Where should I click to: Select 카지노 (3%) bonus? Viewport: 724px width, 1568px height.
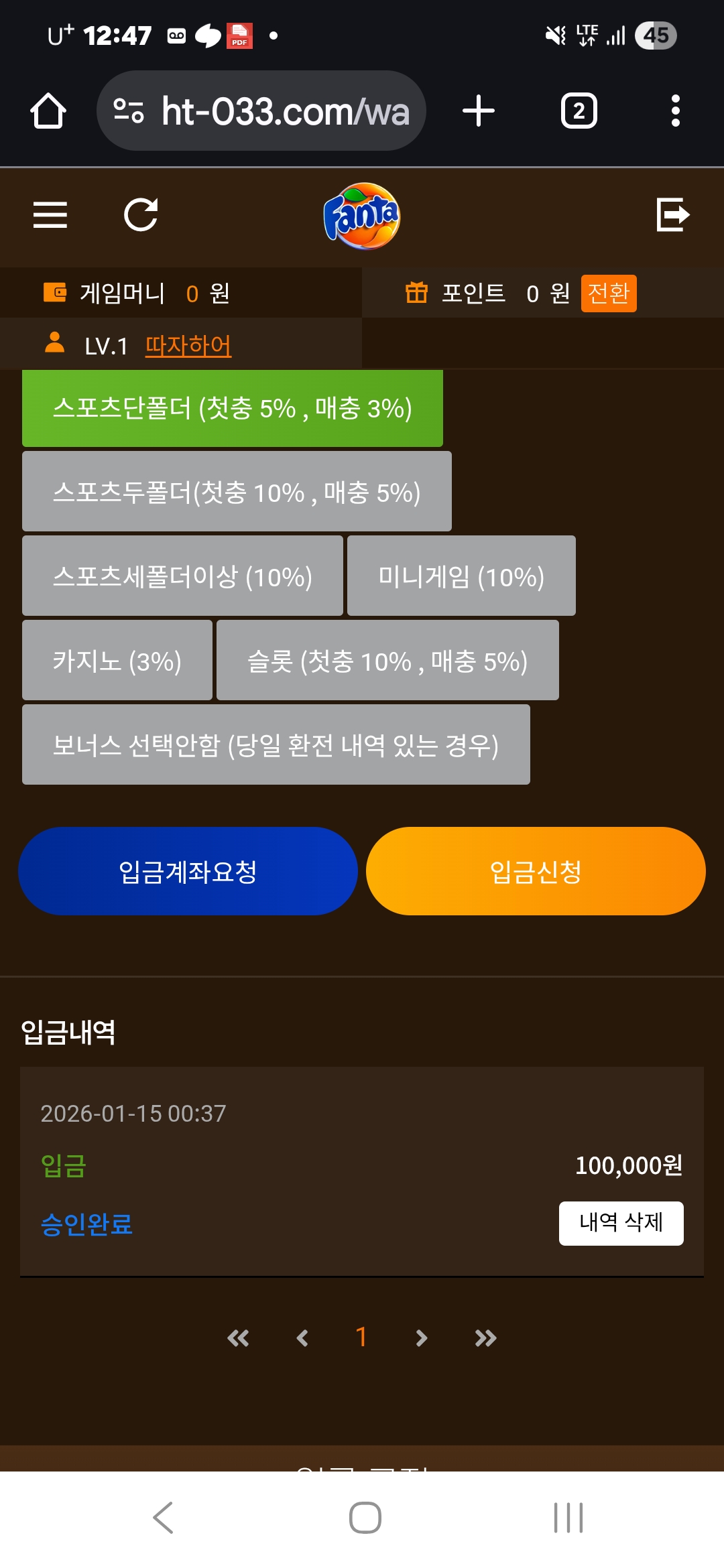[x=117, y=661]
